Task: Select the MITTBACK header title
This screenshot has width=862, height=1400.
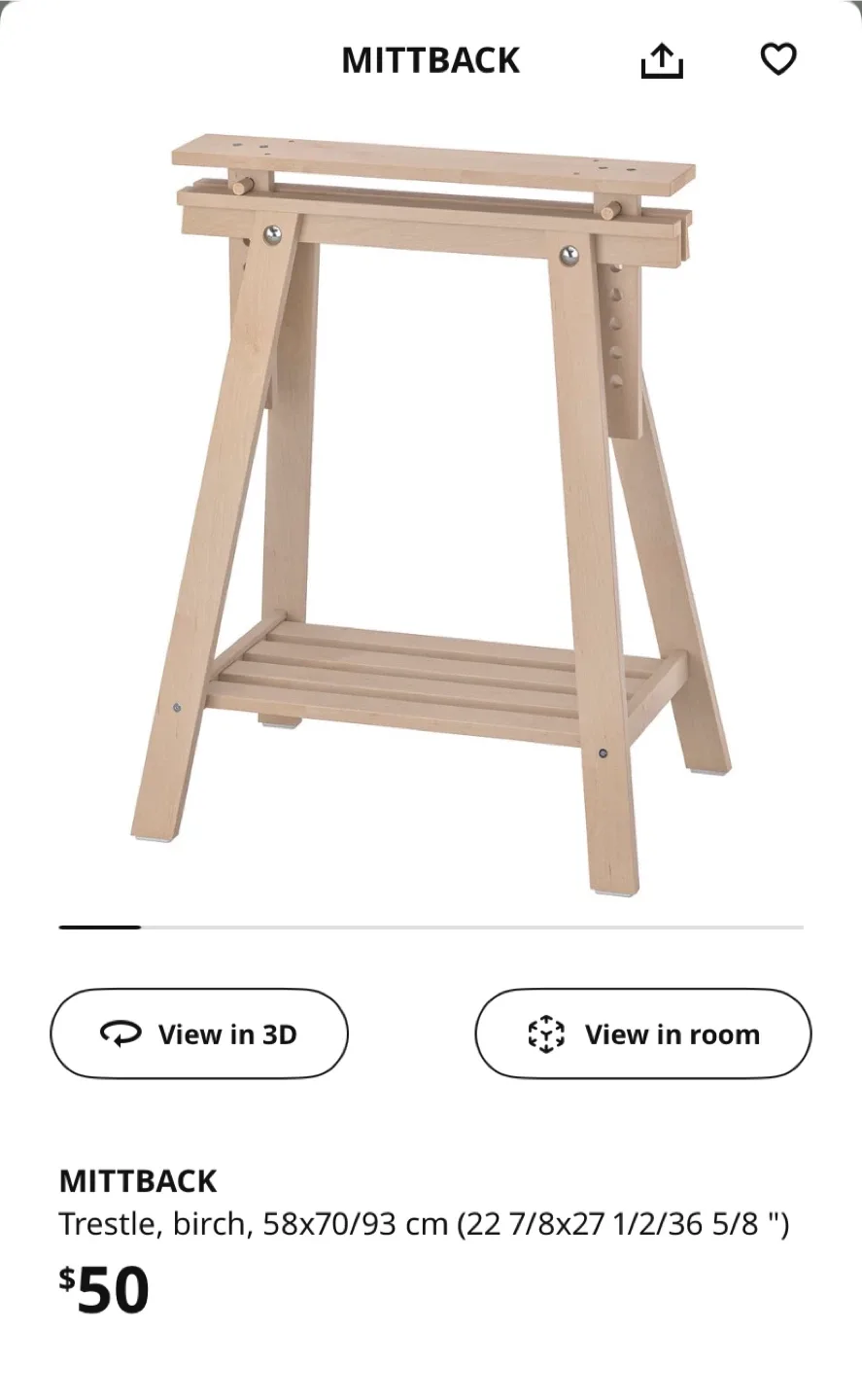Action: coord(431,59)
